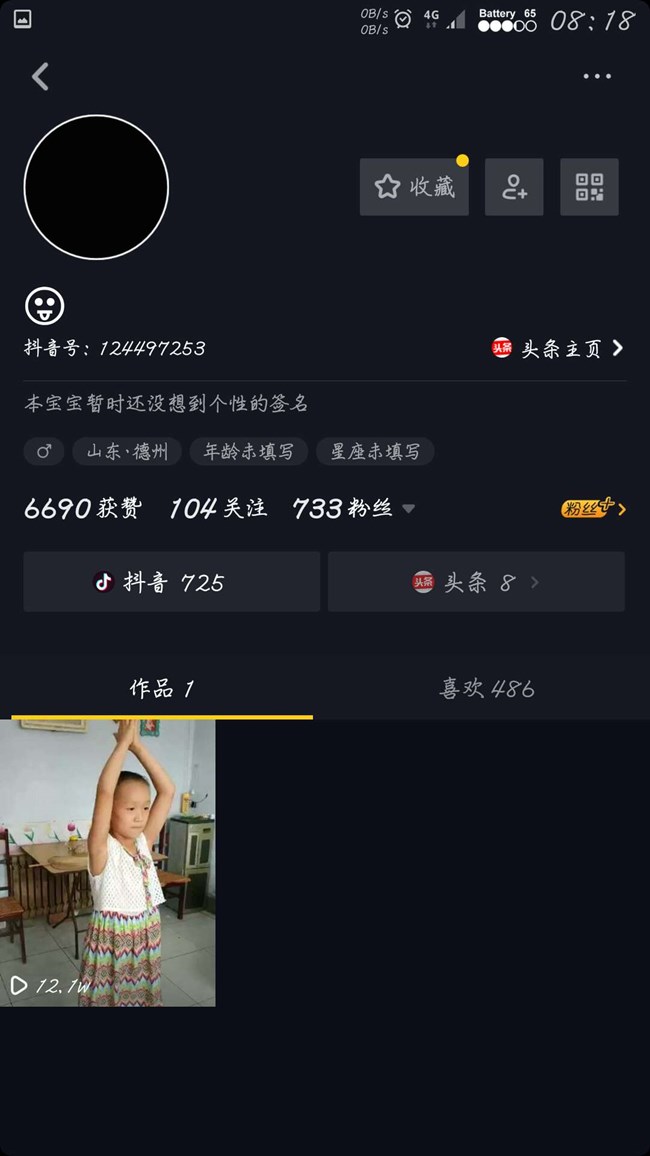The height and width of the screenshot is (1156, 650).
Task: Expand the 粉丝 followers dropdown arrow
Action: (x=408, y=509)
